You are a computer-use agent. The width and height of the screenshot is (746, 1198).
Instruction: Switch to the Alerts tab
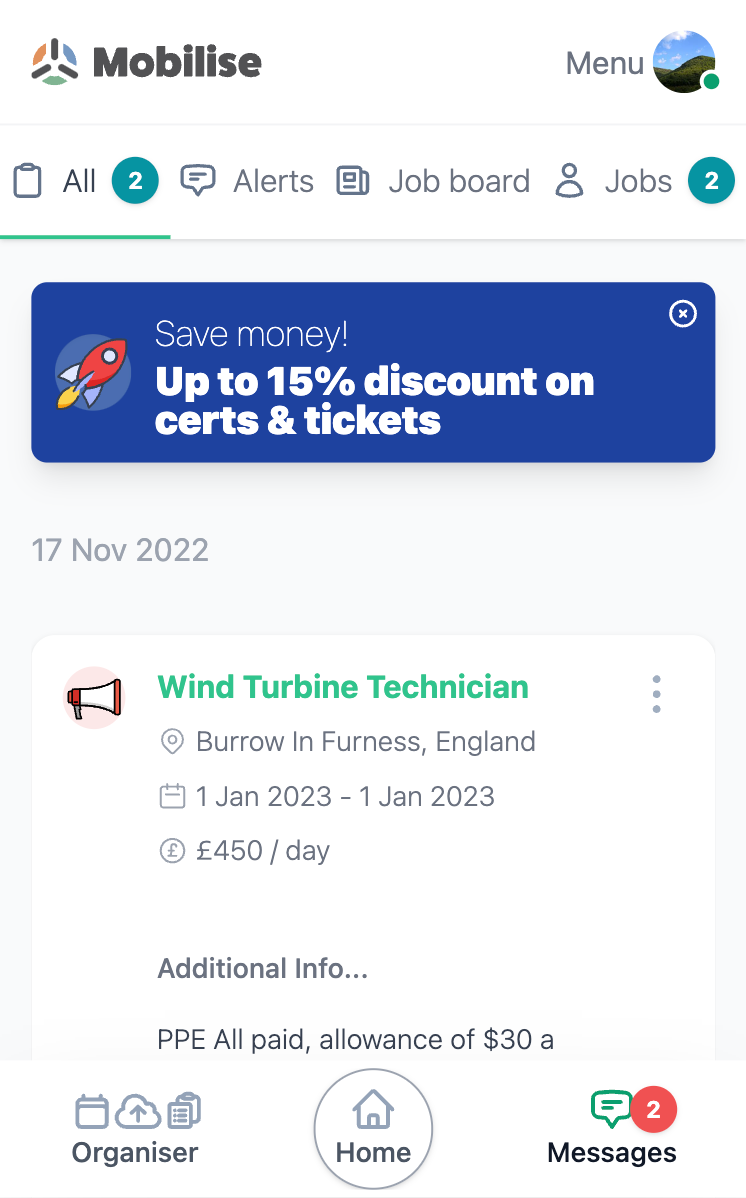click(x=246, y=181)
